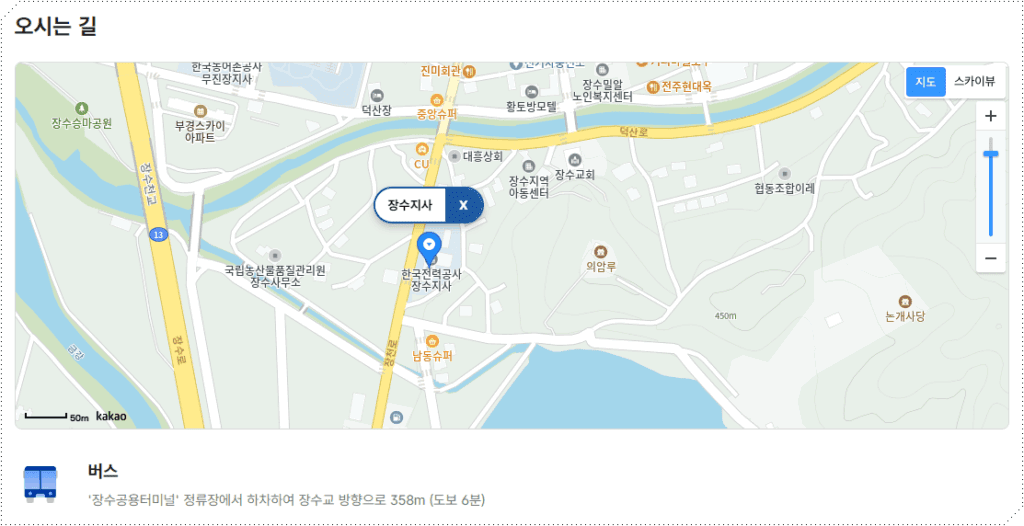1024x526 pixels.
Task: Open the kakao map logo link
Action: [111, 416]
